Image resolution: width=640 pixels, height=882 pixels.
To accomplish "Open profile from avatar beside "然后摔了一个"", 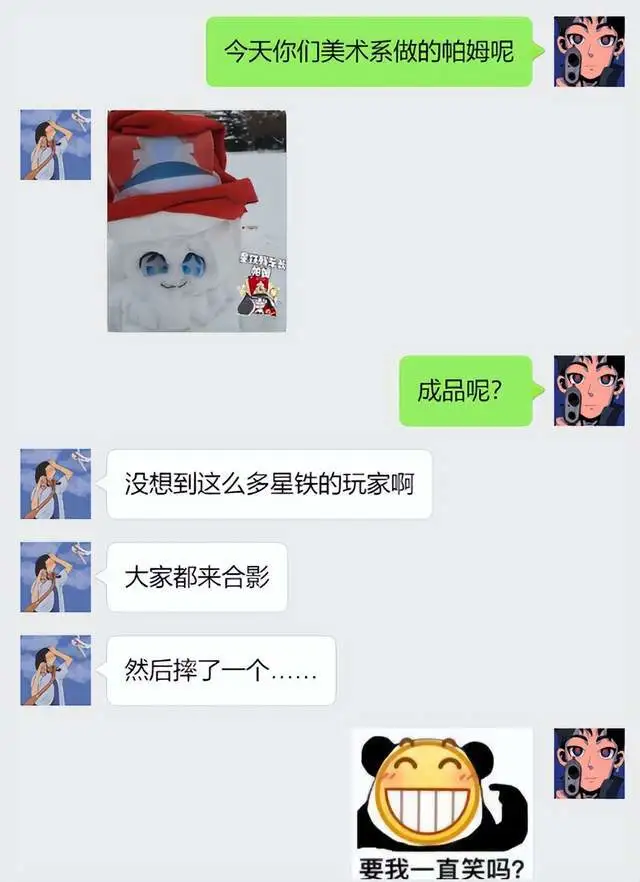I will [x=56, y=670].
